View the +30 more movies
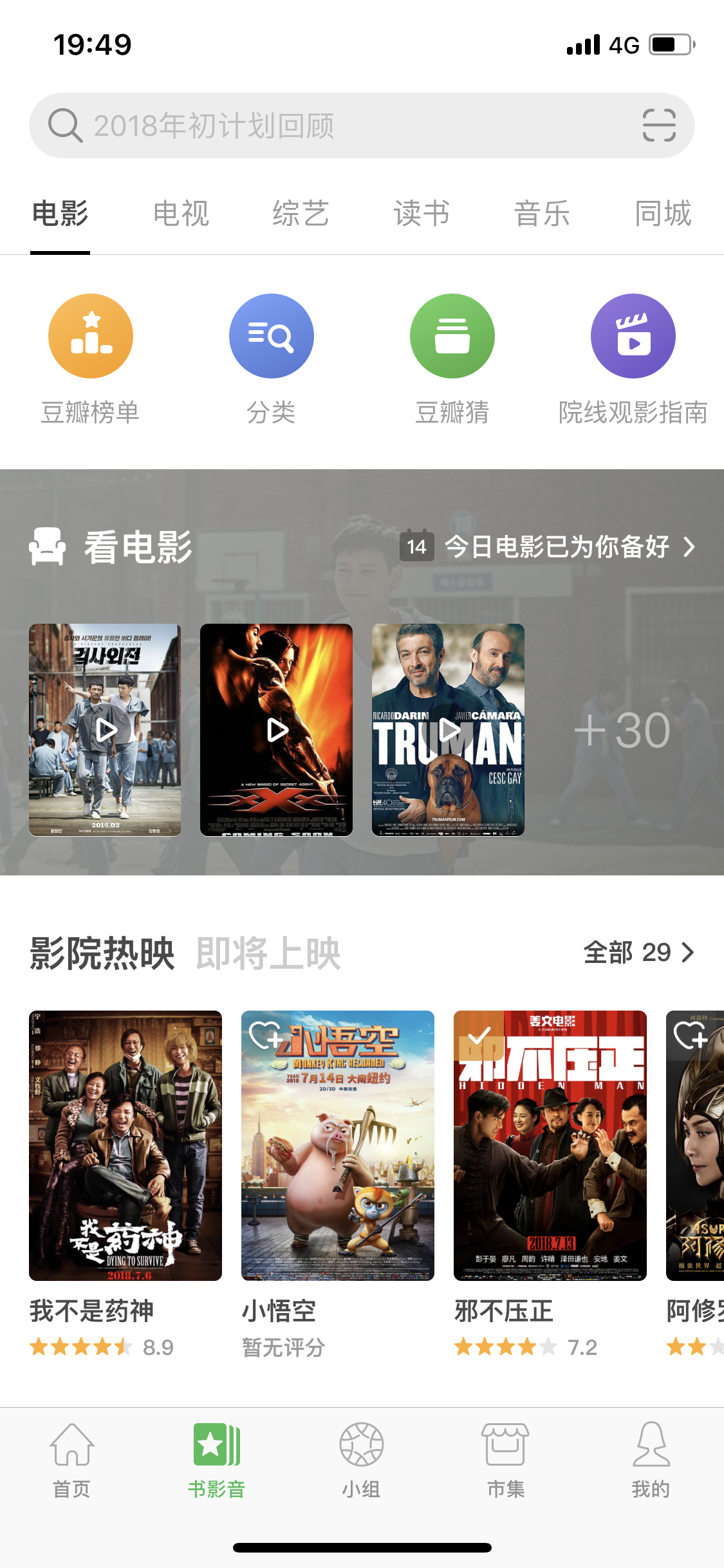Viewport: 724px width, 1568px height. tap(622, 730)
